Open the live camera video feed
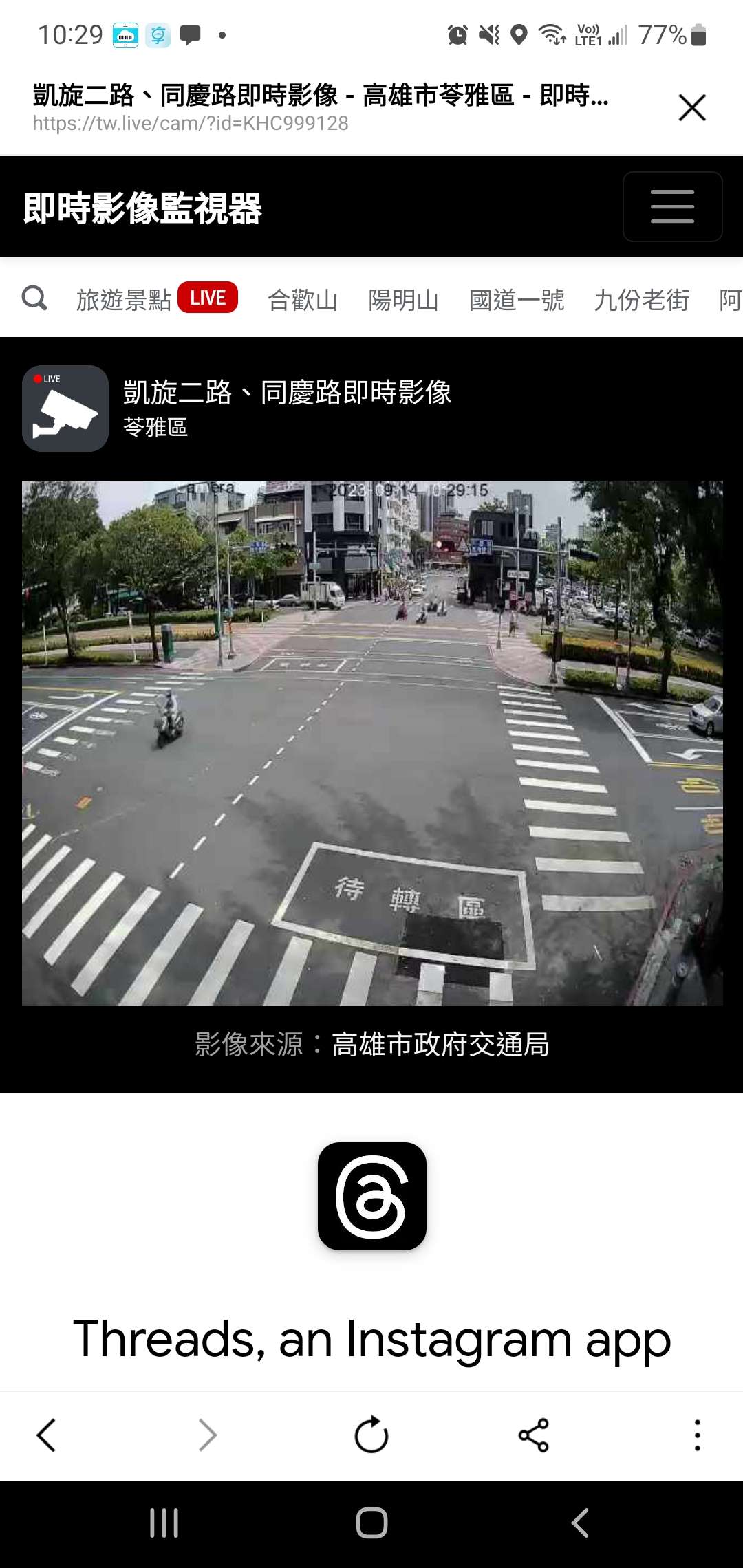The image size is (743, 1568). pos(372,743)
